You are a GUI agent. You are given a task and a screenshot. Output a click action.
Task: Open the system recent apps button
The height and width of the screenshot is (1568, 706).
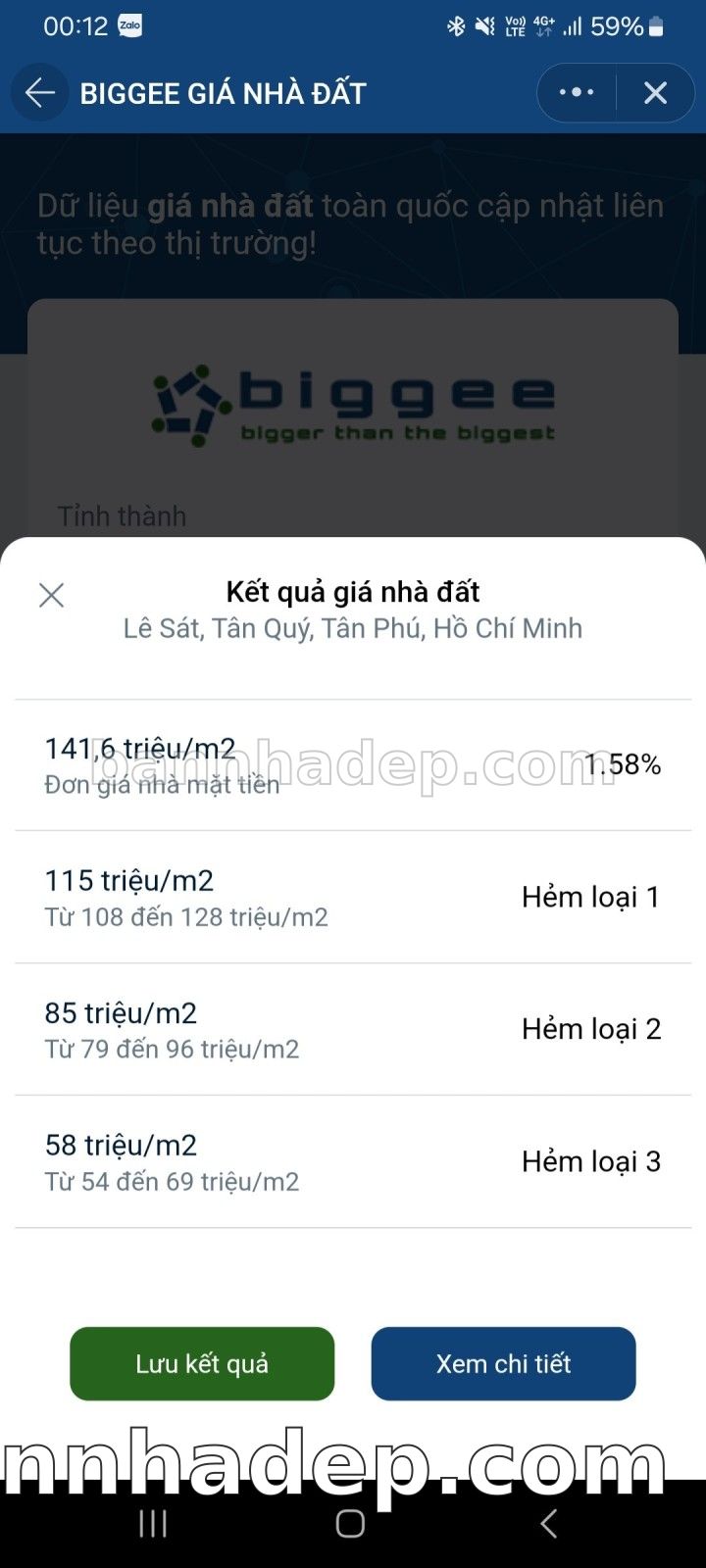click(153, 1523)
